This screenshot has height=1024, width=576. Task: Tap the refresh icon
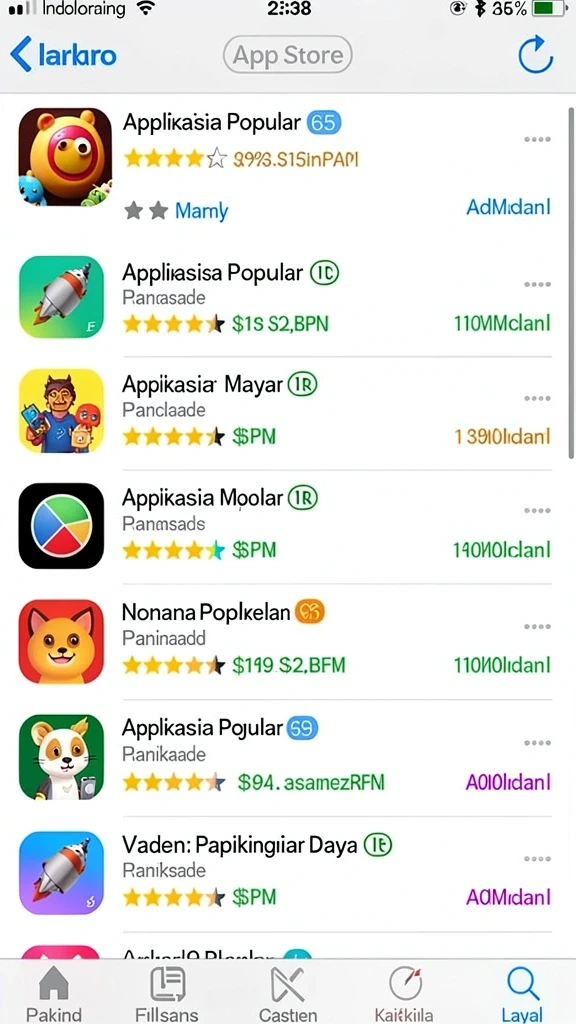click(x=536, y=55)
